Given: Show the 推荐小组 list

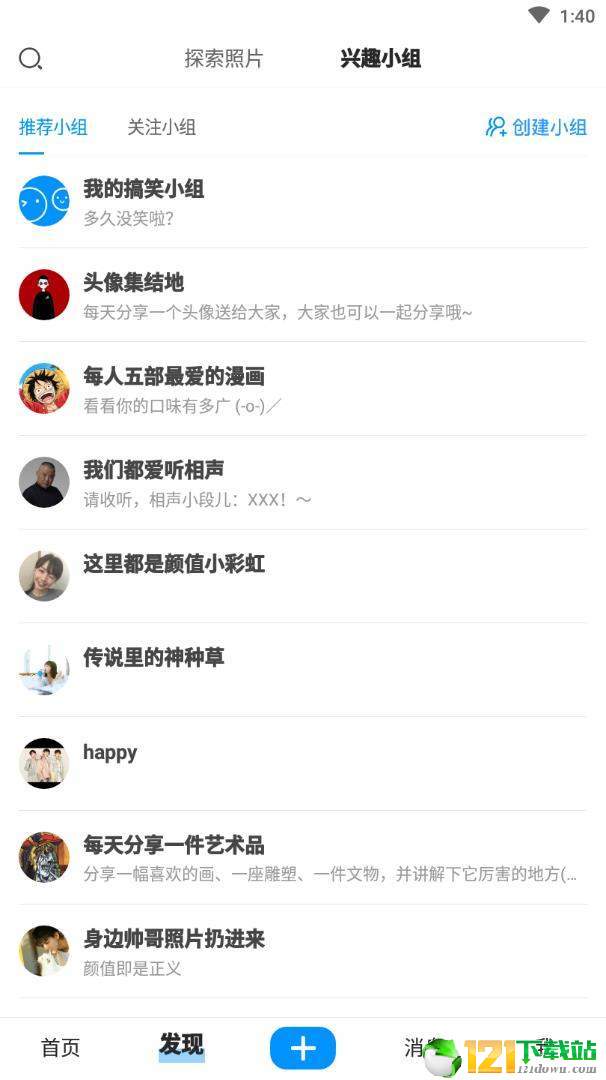Looking at the screenshot, I should pos(53,128).
